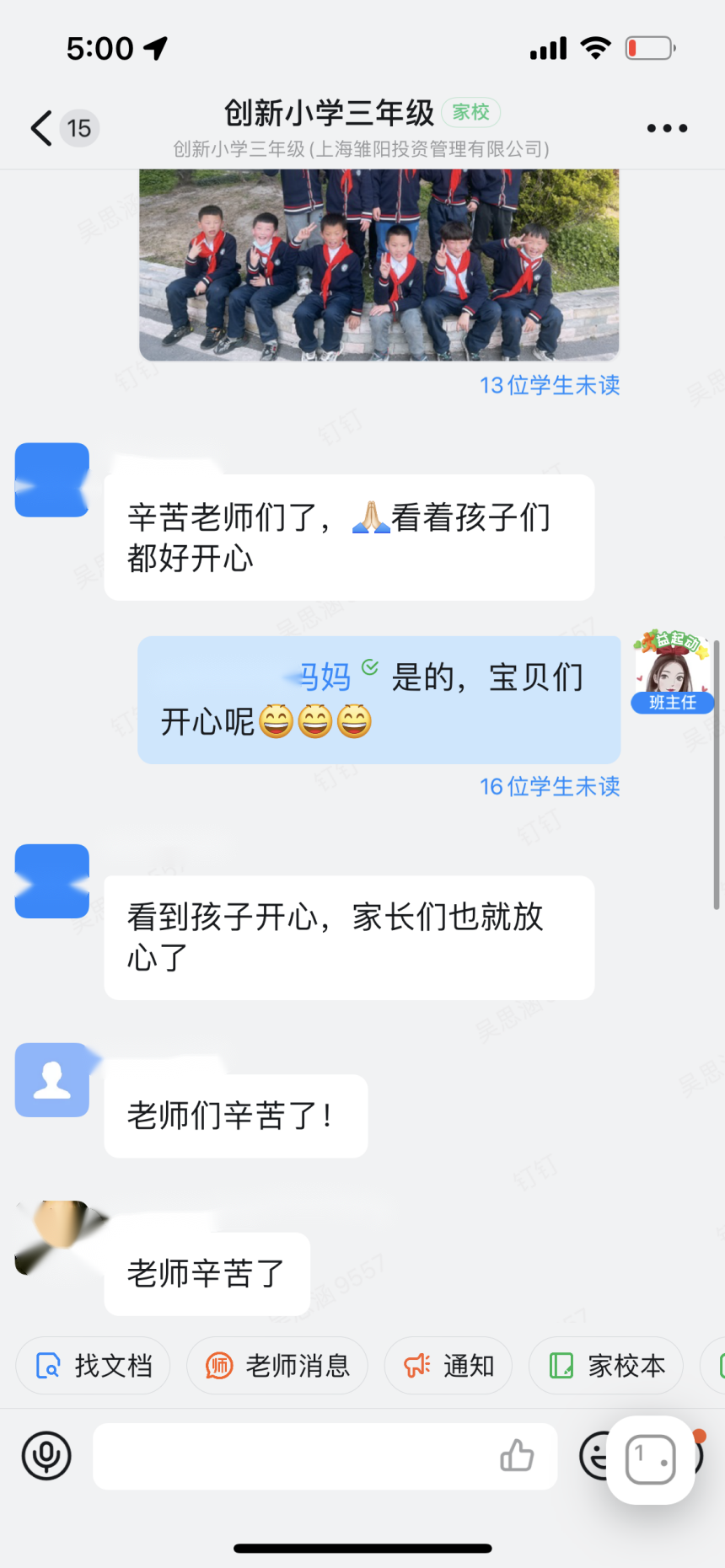This screenshot has height=1568, width=725.
Task: Open avatar of sender of 老师们辛苦了！
Action: 52,1080
